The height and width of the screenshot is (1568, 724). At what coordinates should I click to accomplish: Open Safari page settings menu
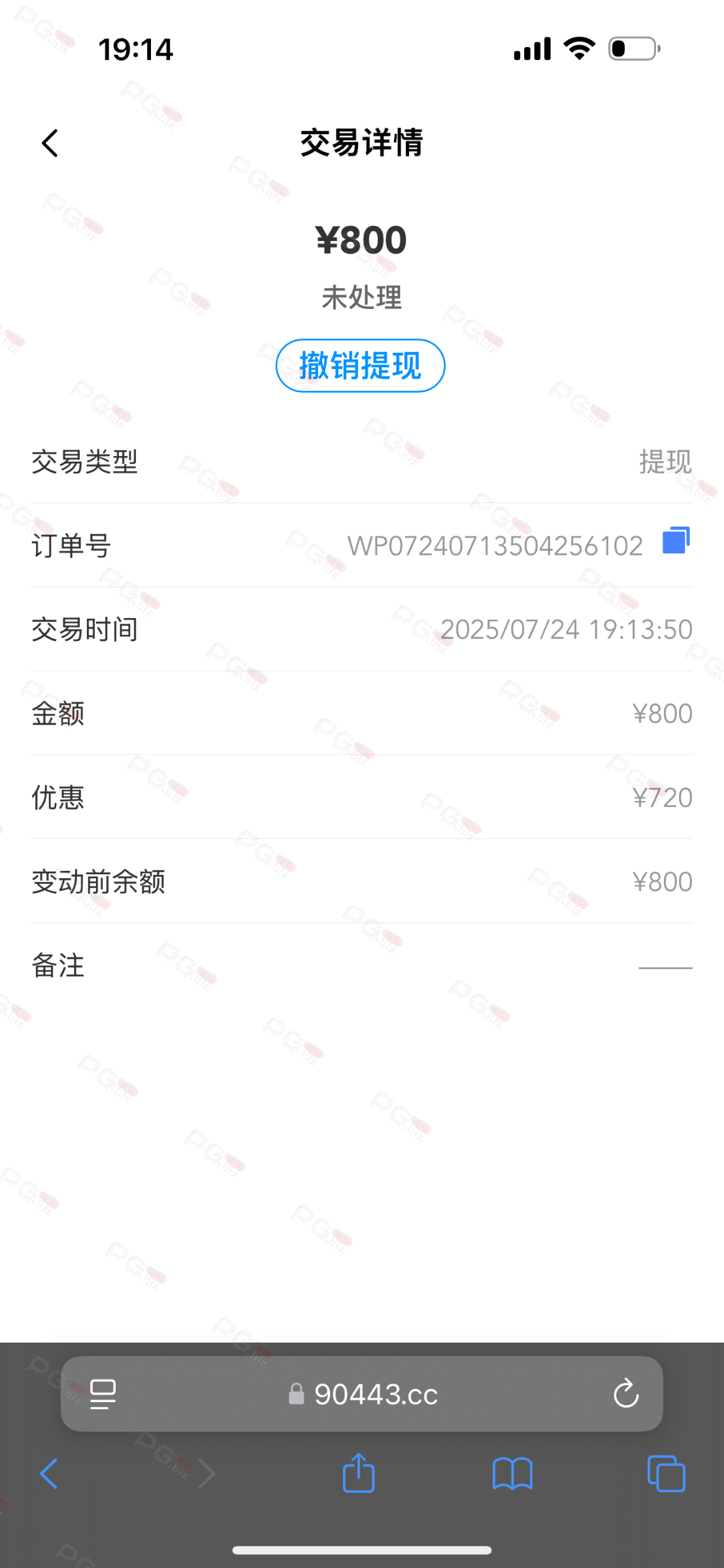tap(103, 1394)
